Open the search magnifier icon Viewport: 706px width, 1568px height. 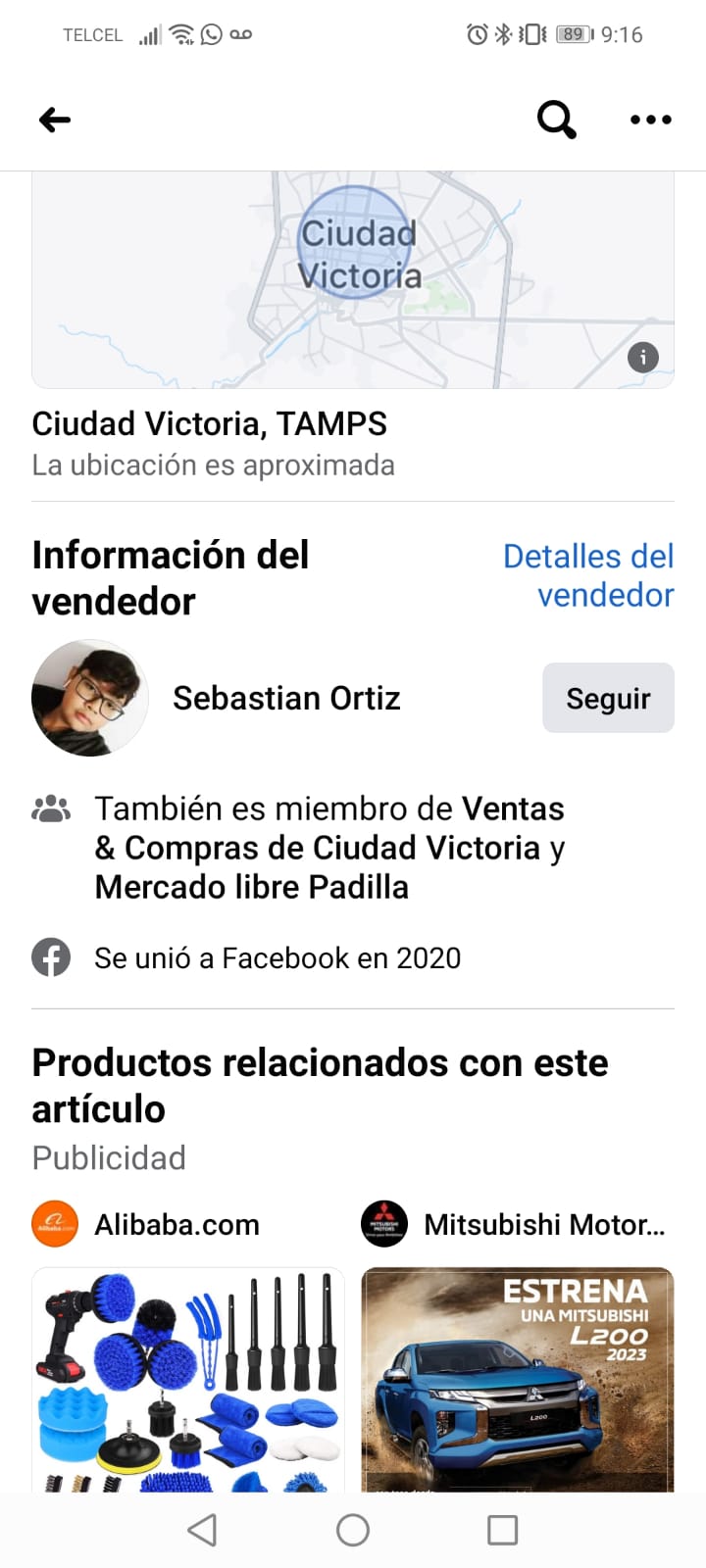coord(556,120)
